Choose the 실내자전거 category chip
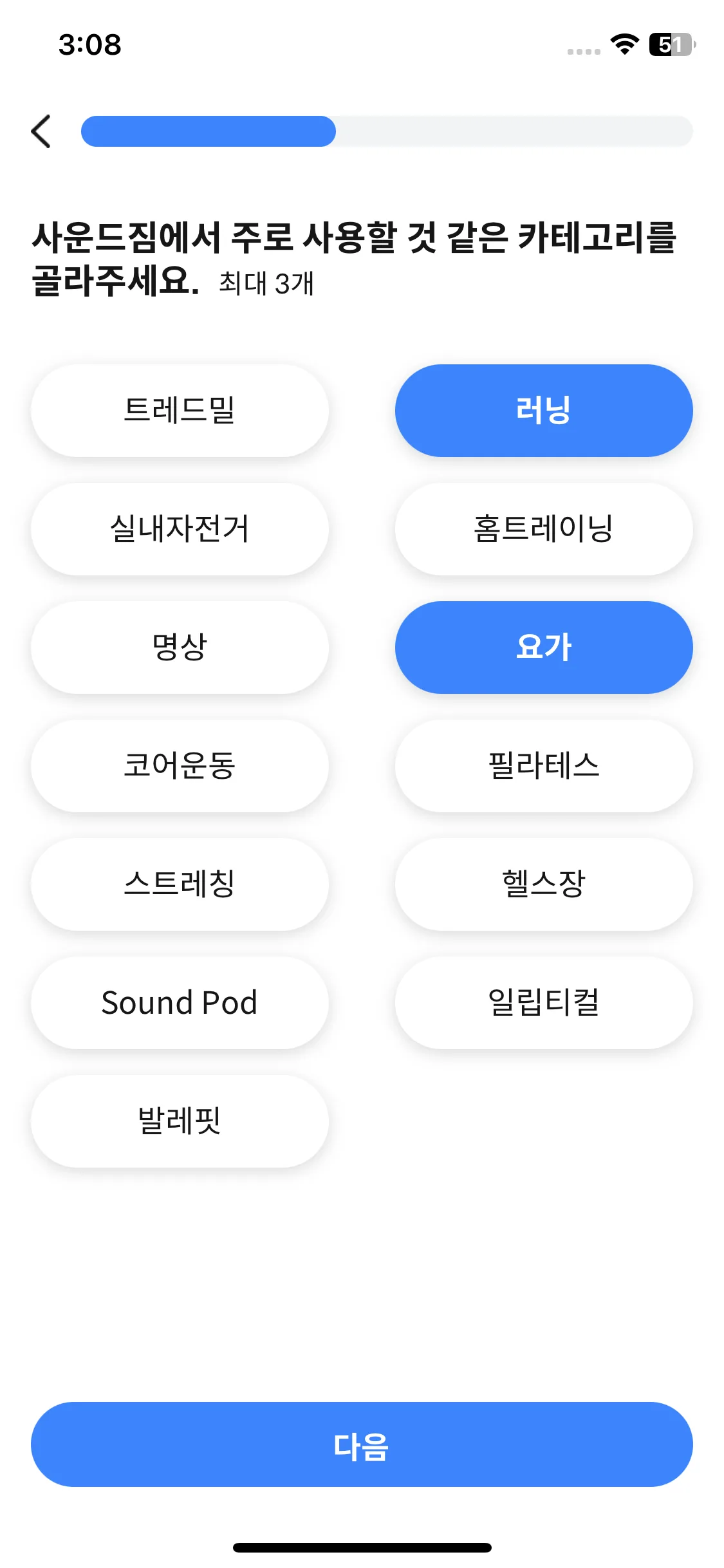This screenshot has width=724, height=1568. click(x=180, y=529)
